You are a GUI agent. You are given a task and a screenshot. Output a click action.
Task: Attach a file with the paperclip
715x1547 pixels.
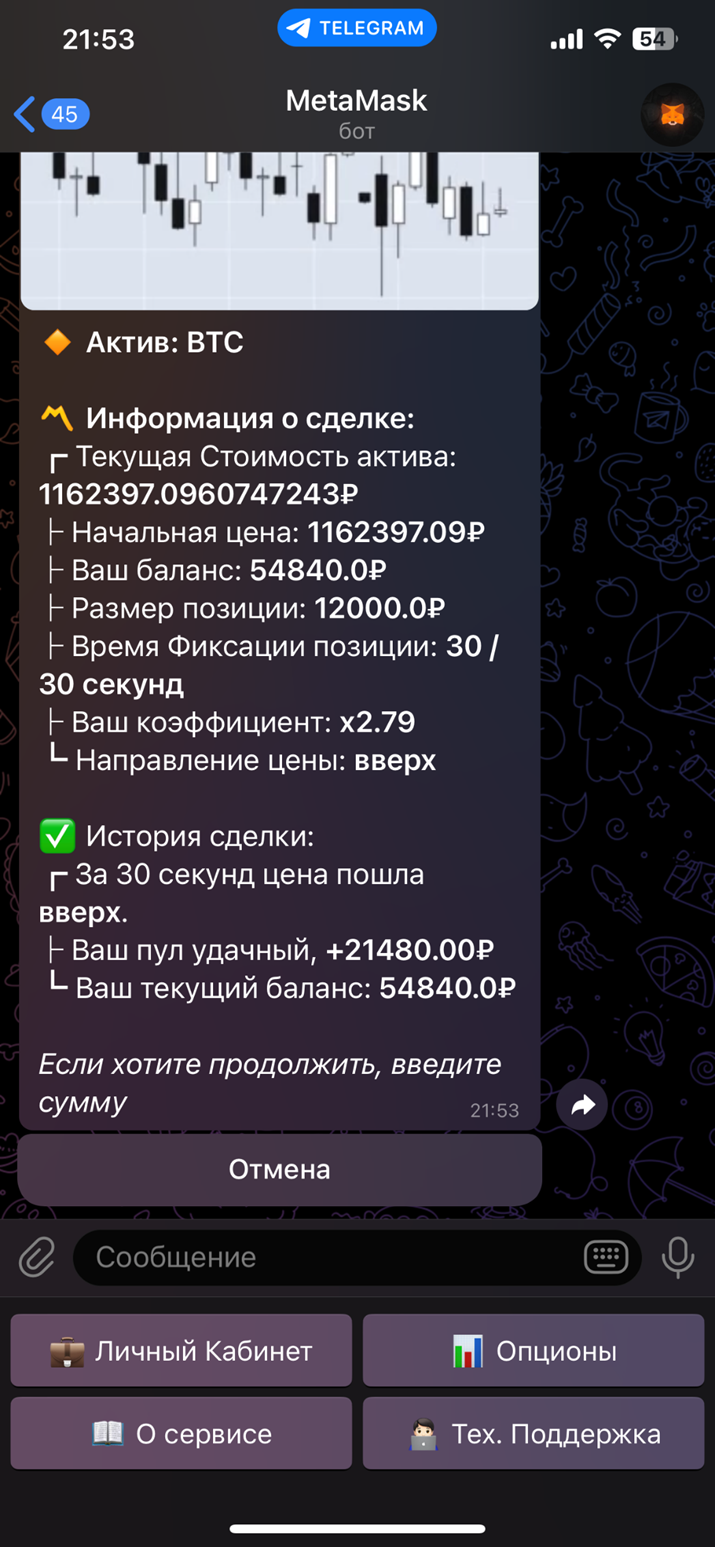point(37,1257)
